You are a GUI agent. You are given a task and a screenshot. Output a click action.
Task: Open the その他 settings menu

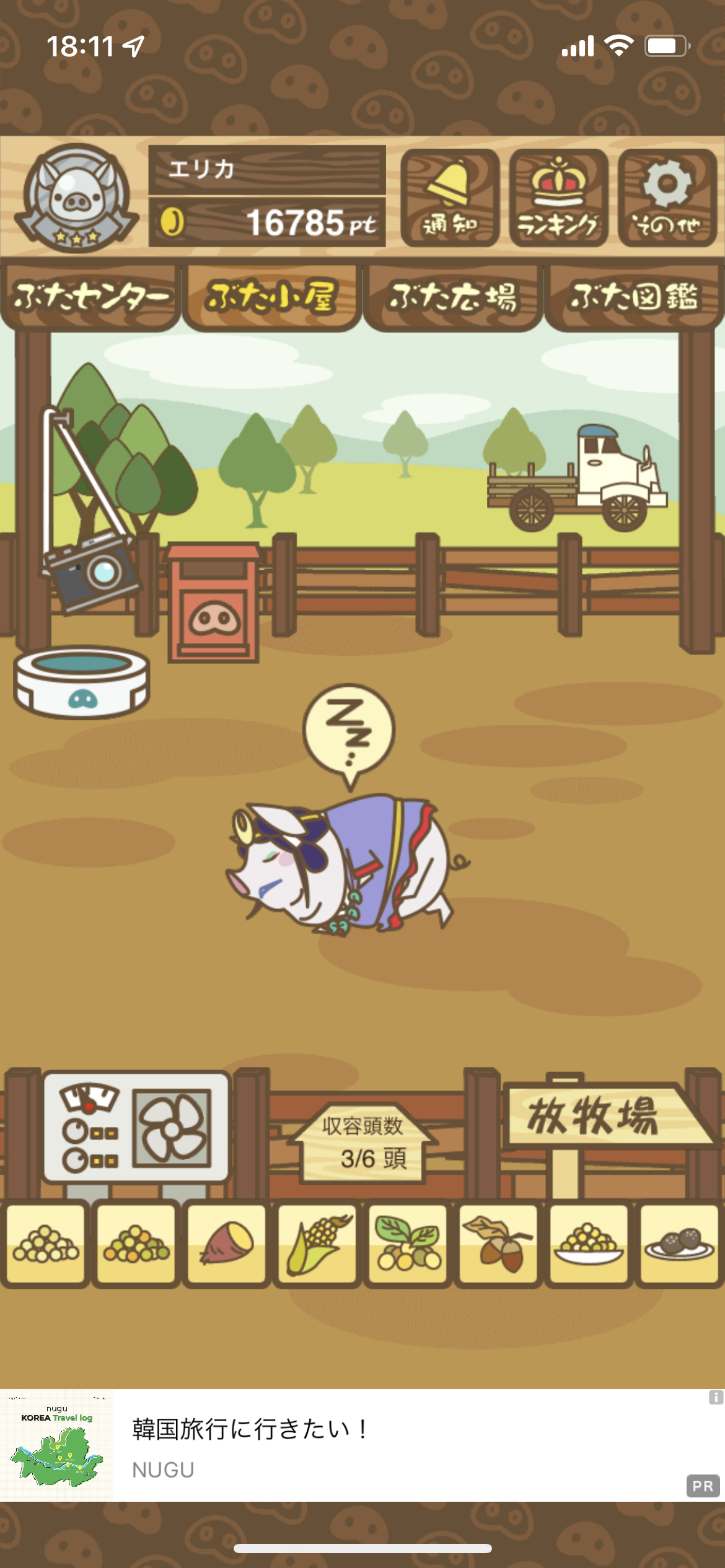click(667, 198)
